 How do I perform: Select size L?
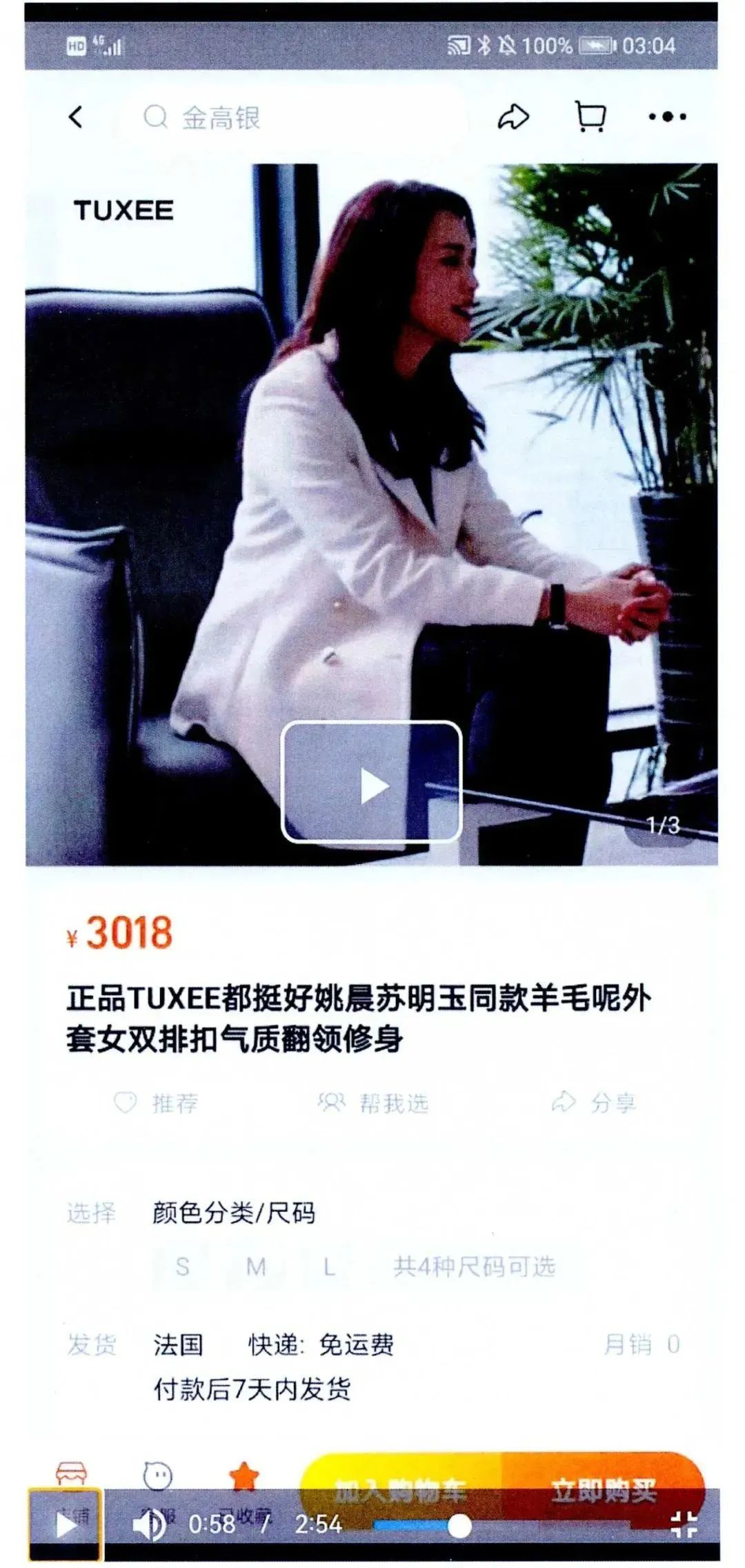point(329,1267)
